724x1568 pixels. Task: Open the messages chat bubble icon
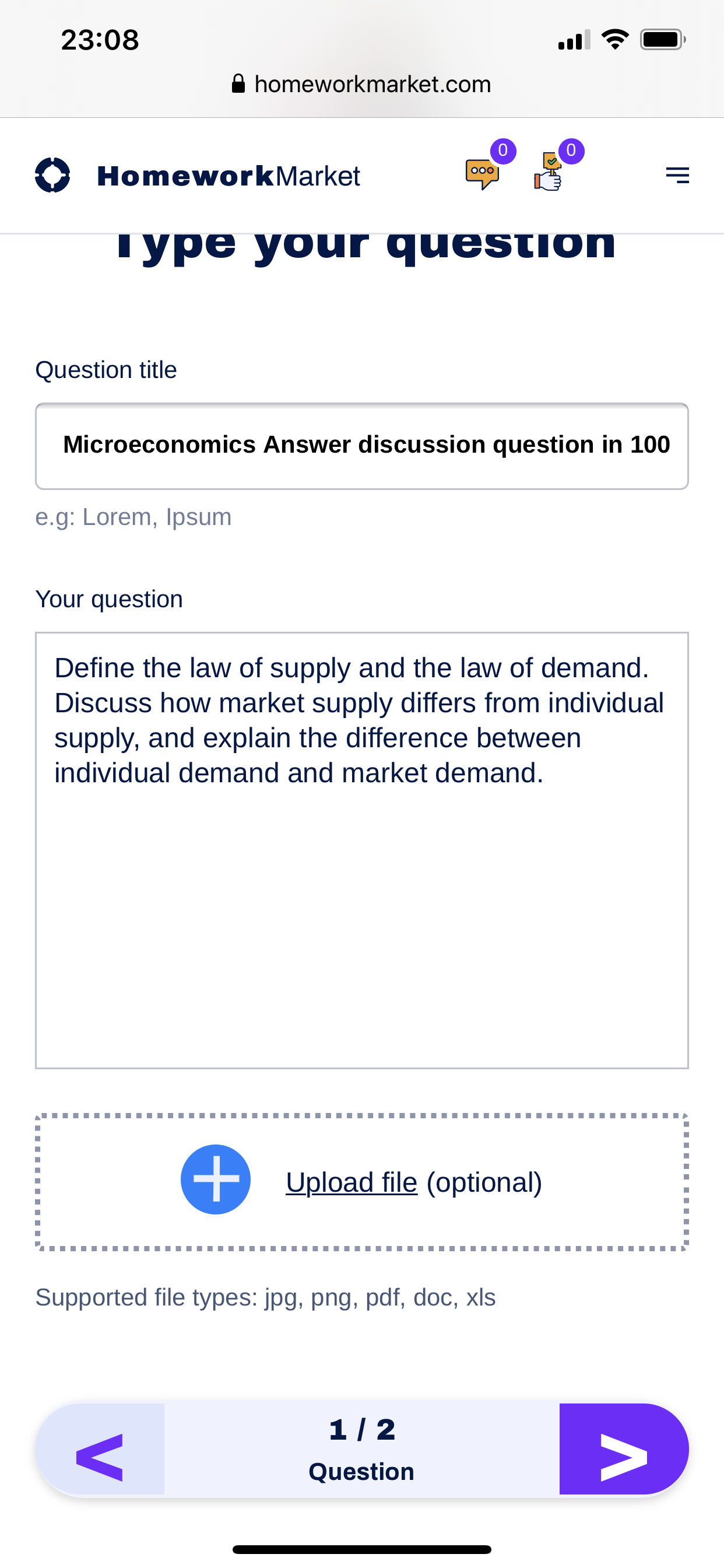(482, 174)
